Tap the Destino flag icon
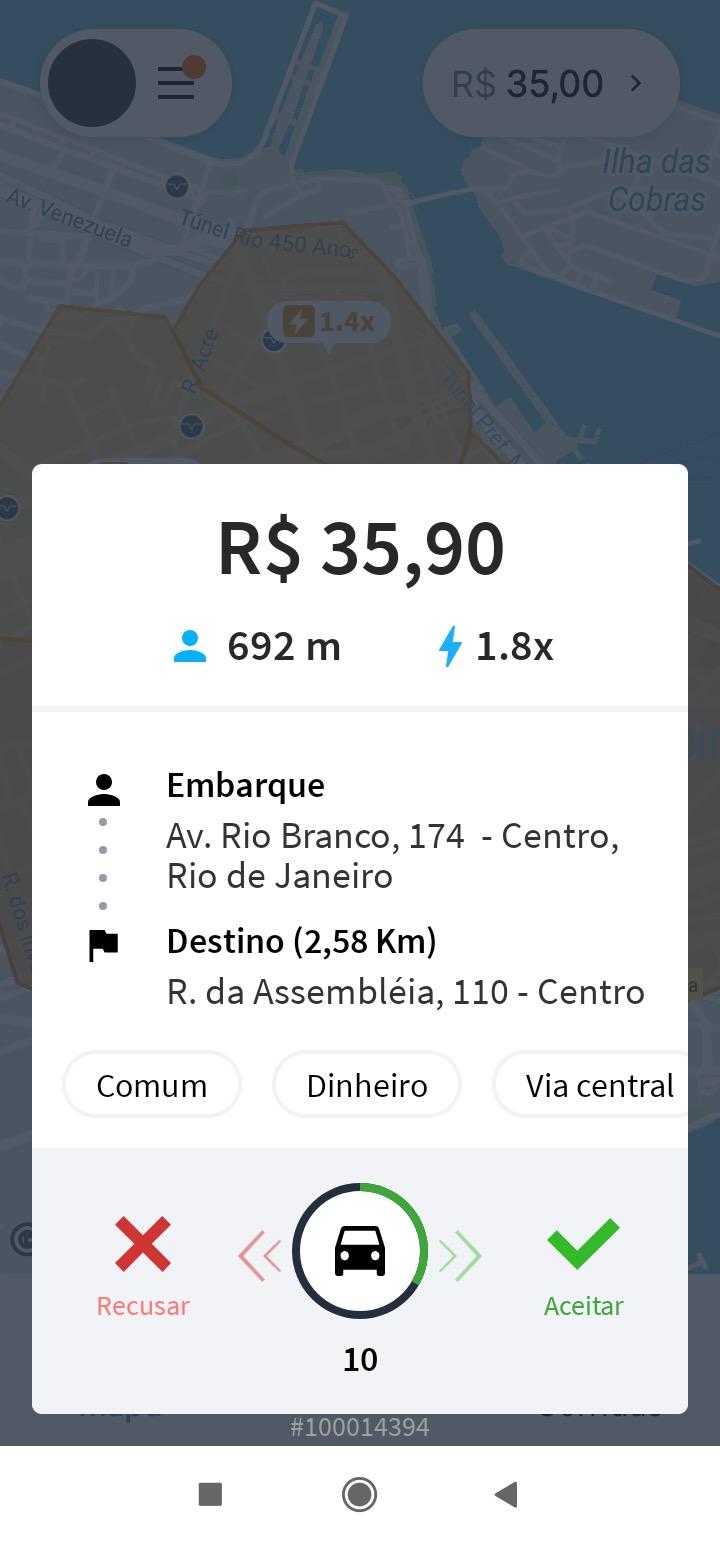 tap(104, 940)
